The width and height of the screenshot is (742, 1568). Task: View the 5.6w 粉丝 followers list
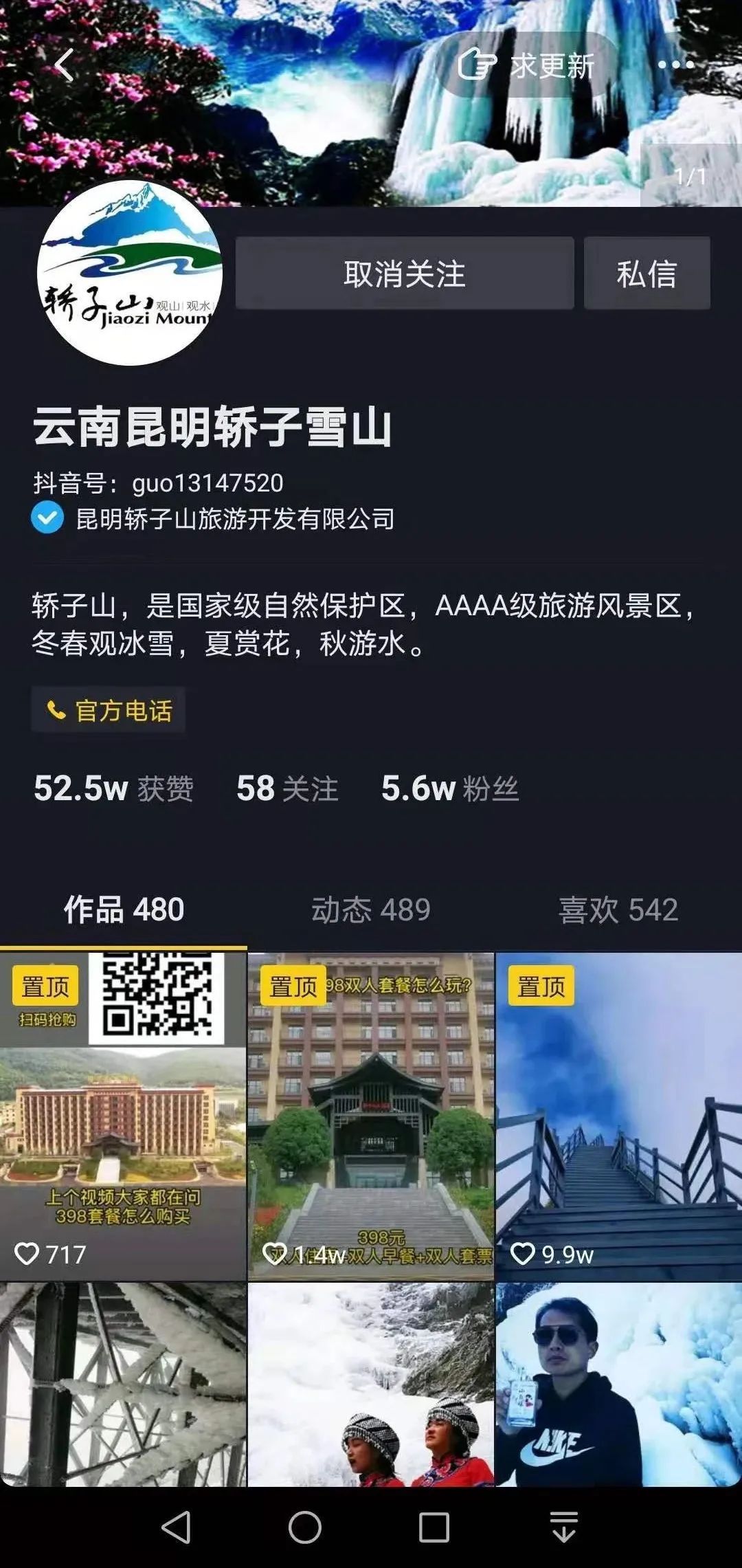[449, 788]
